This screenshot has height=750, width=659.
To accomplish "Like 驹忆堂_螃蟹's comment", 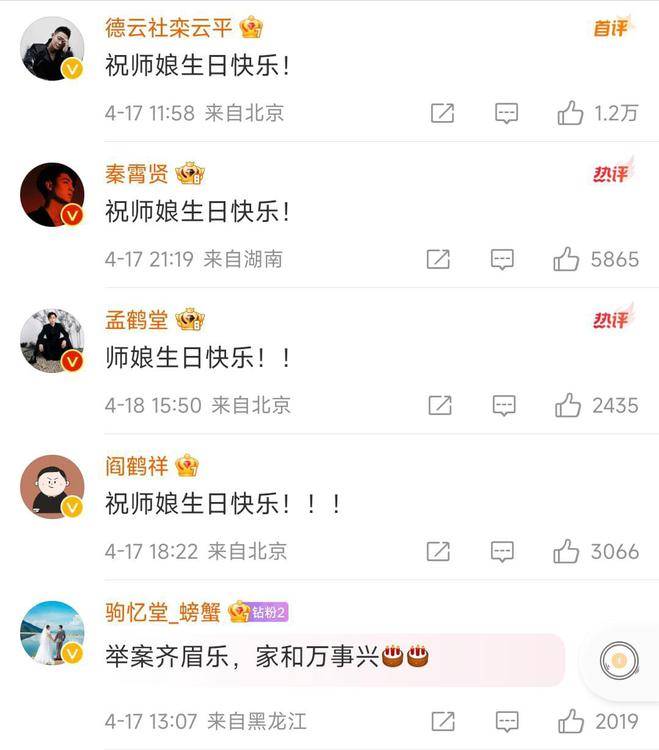I will click(x=571, y=720).
